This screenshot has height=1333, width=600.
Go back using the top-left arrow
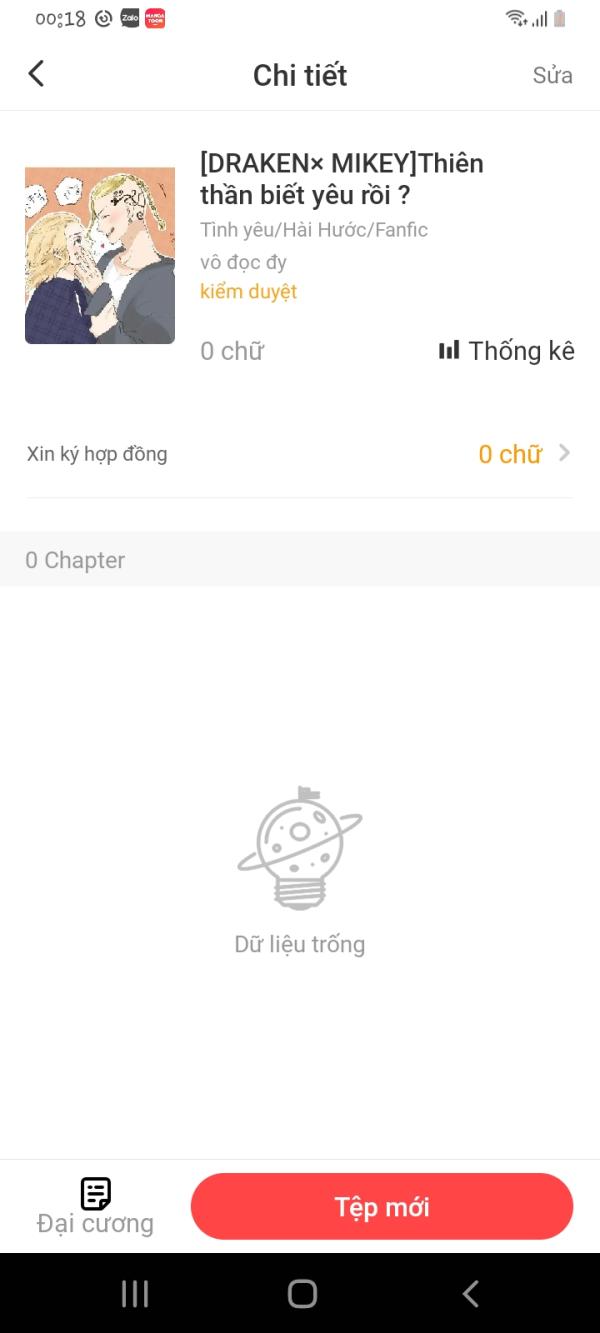[x=36, y=74]
